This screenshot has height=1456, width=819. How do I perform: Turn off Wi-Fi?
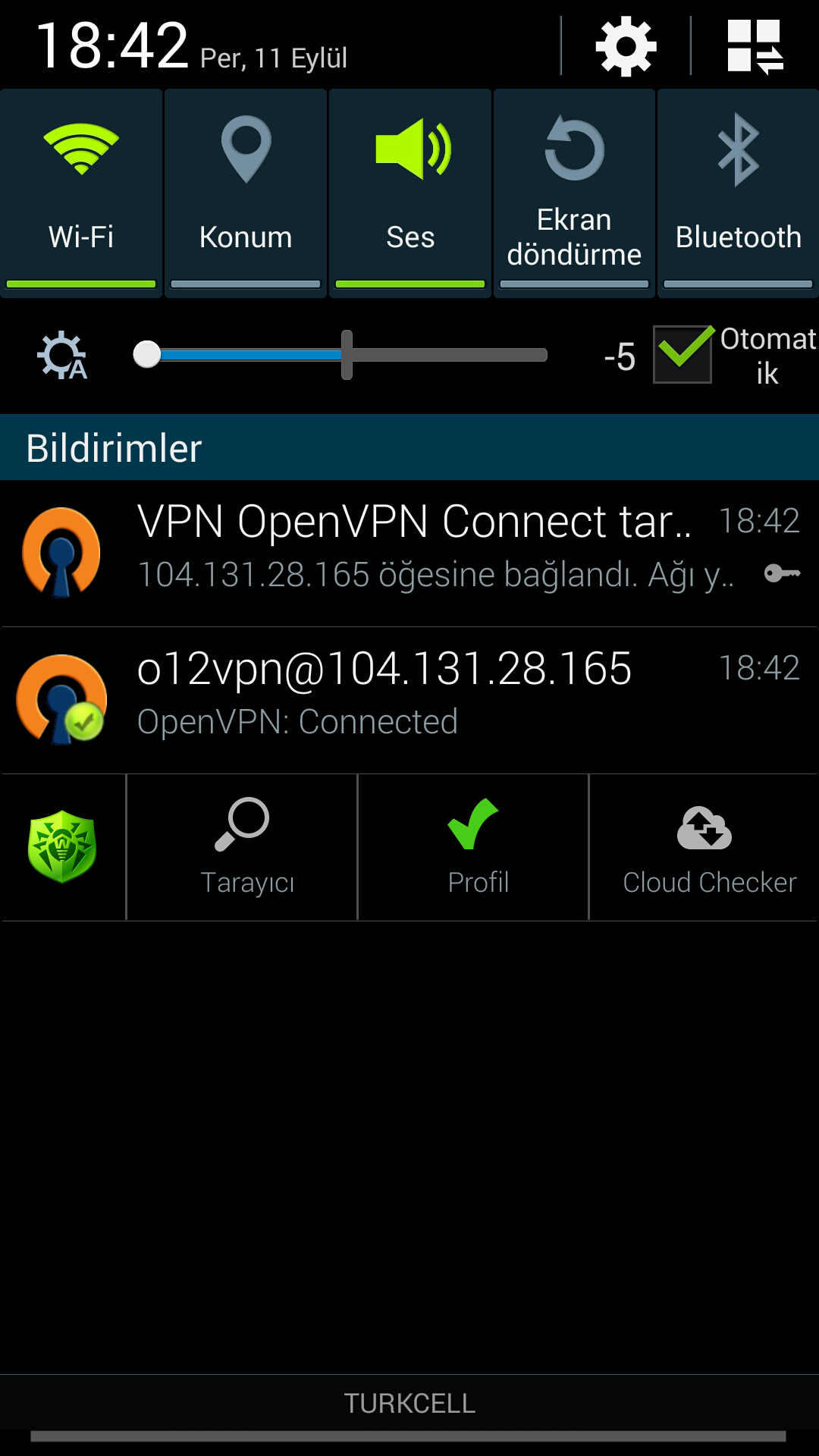(x=81, y=193)
